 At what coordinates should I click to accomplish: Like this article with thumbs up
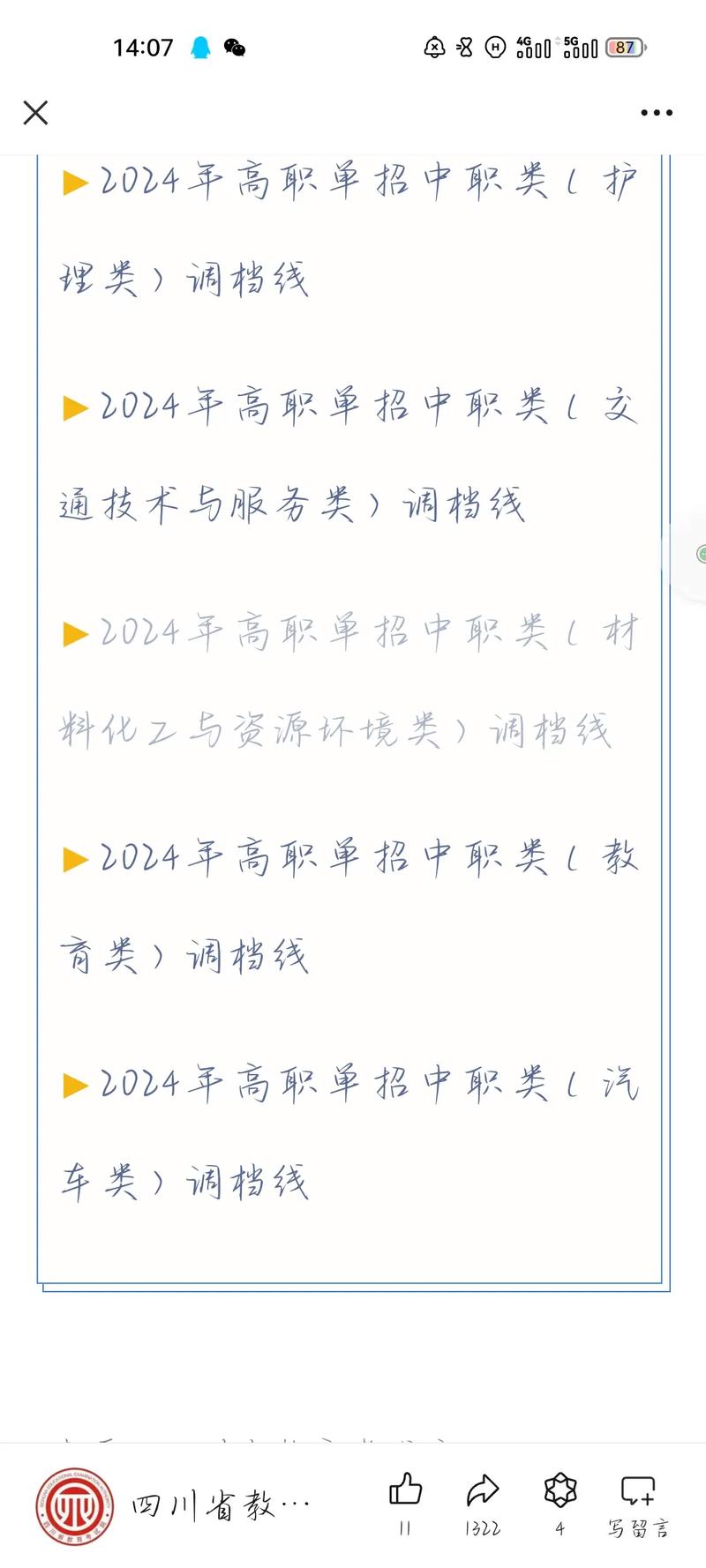coord(406,1505)
